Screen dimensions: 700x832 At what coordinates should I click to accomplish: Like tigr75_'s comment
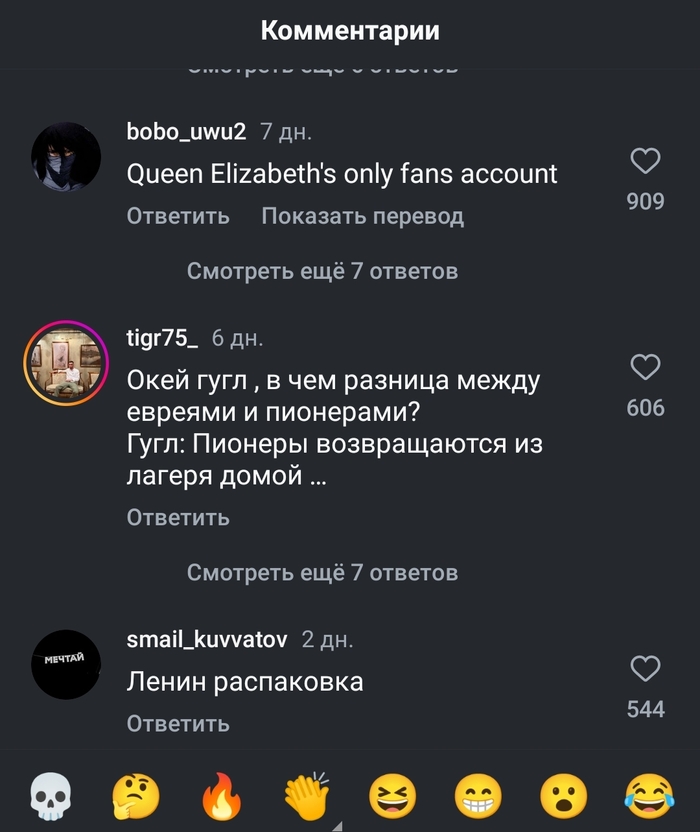tap(646, 368)
